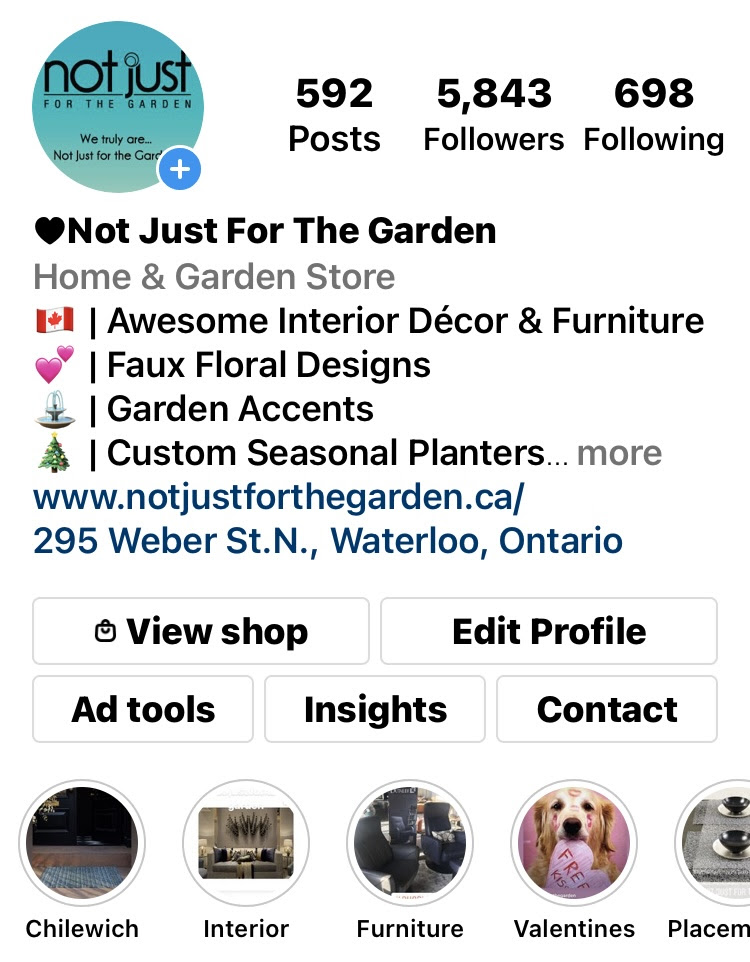Tap the View shop button

(201, 631)
